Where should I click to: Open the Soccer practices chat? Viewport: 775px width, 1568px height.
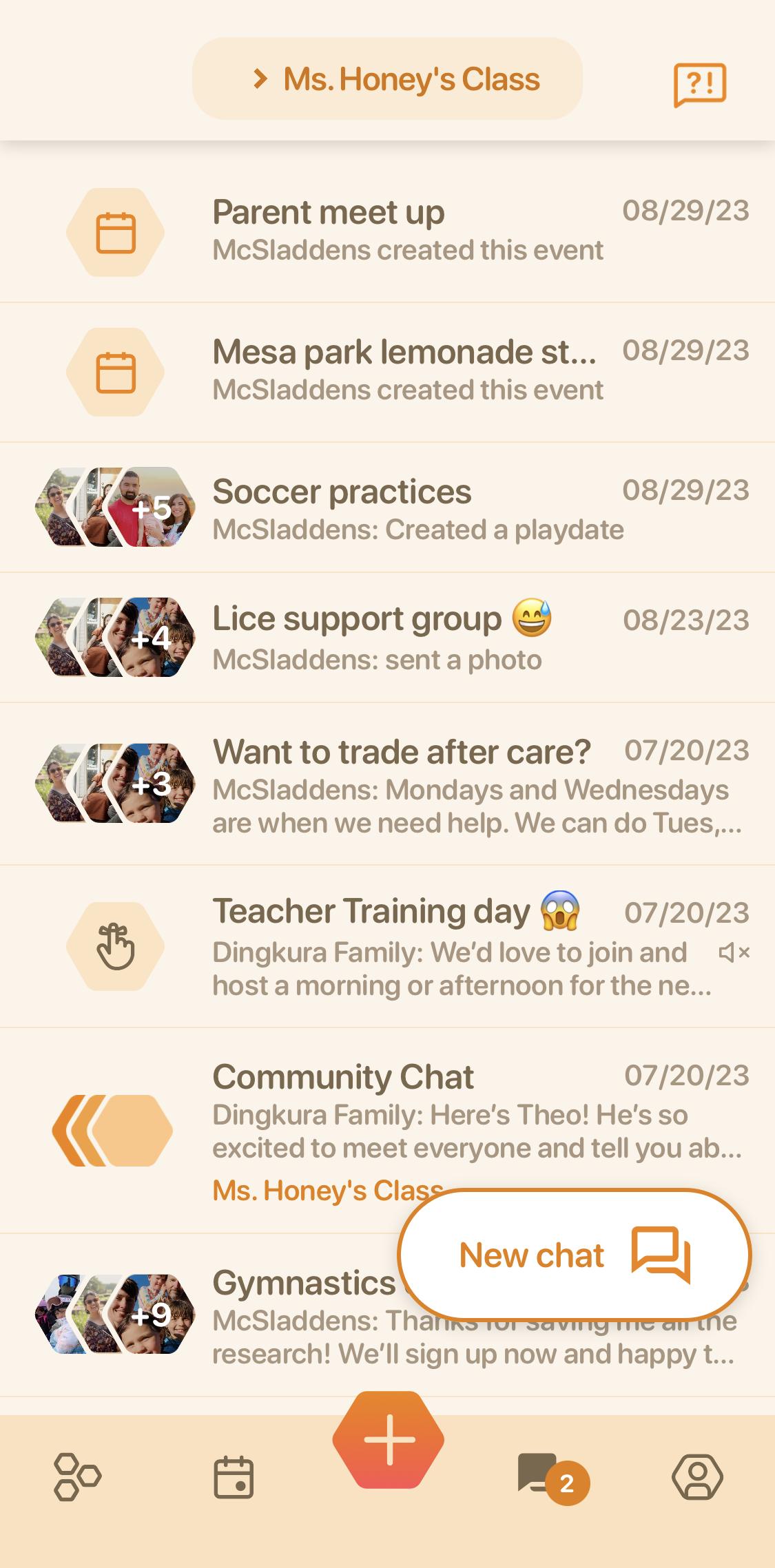(x=387, y=508)
